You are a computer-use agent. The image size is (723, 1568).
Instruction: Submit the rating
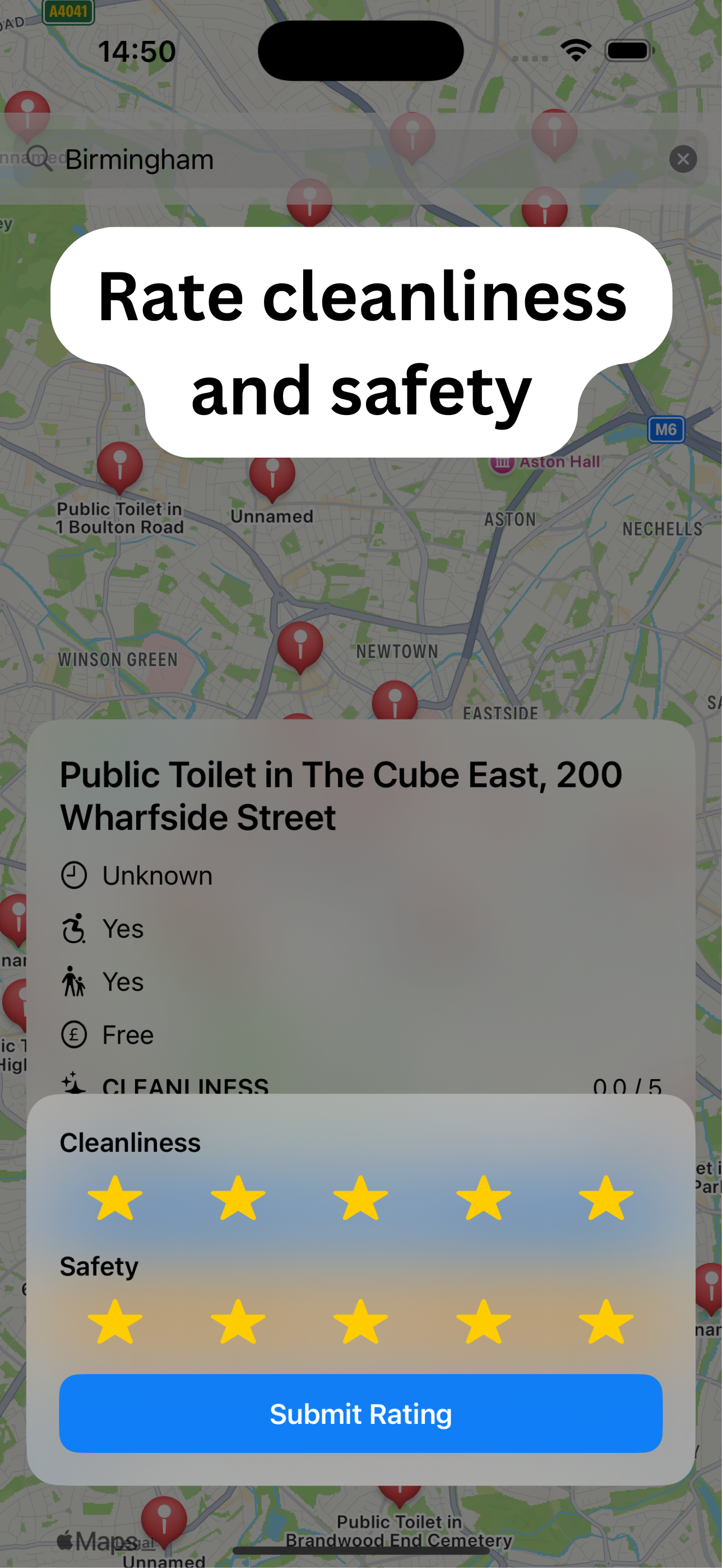tap(361, 1413)
